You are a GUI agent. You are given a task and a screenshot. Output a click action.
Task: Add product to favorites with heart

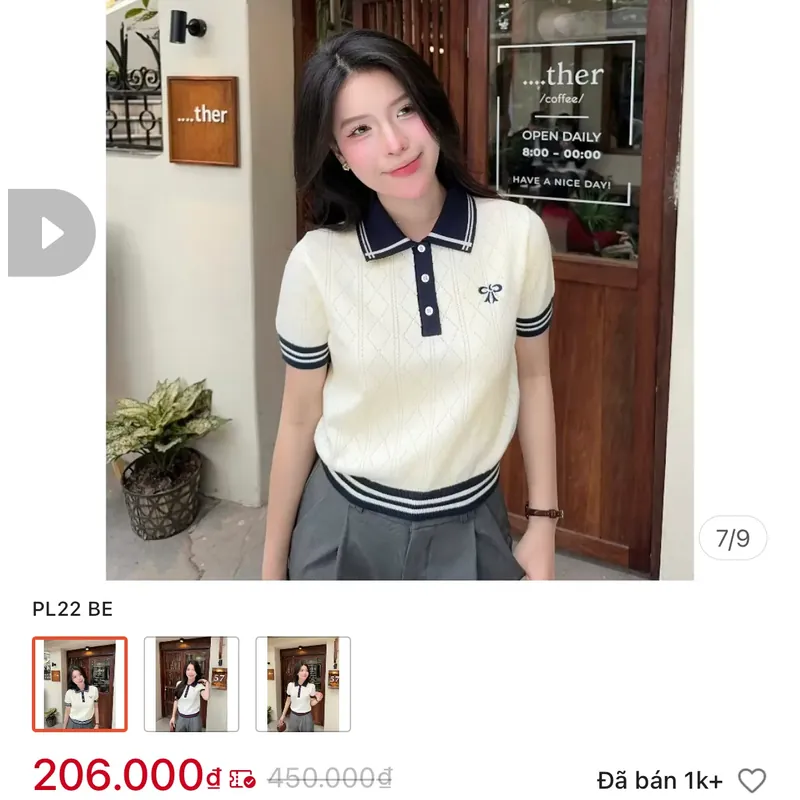[751, 780]
